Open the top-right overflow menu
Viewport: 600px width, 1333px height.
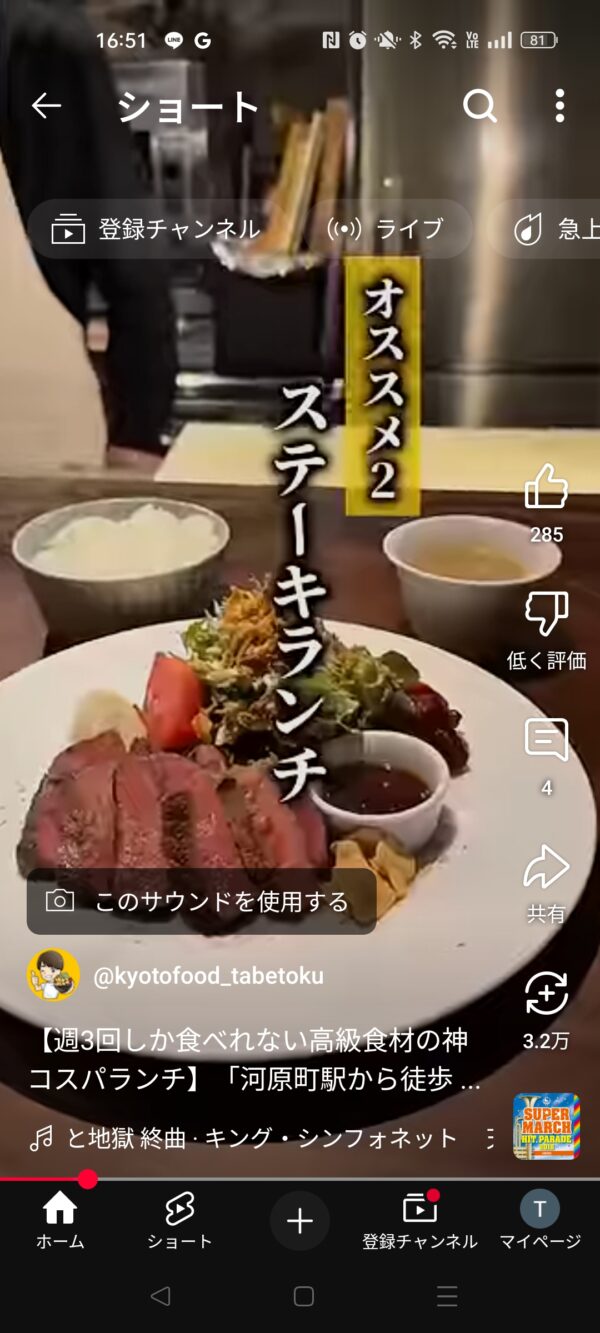coord(559,105)
